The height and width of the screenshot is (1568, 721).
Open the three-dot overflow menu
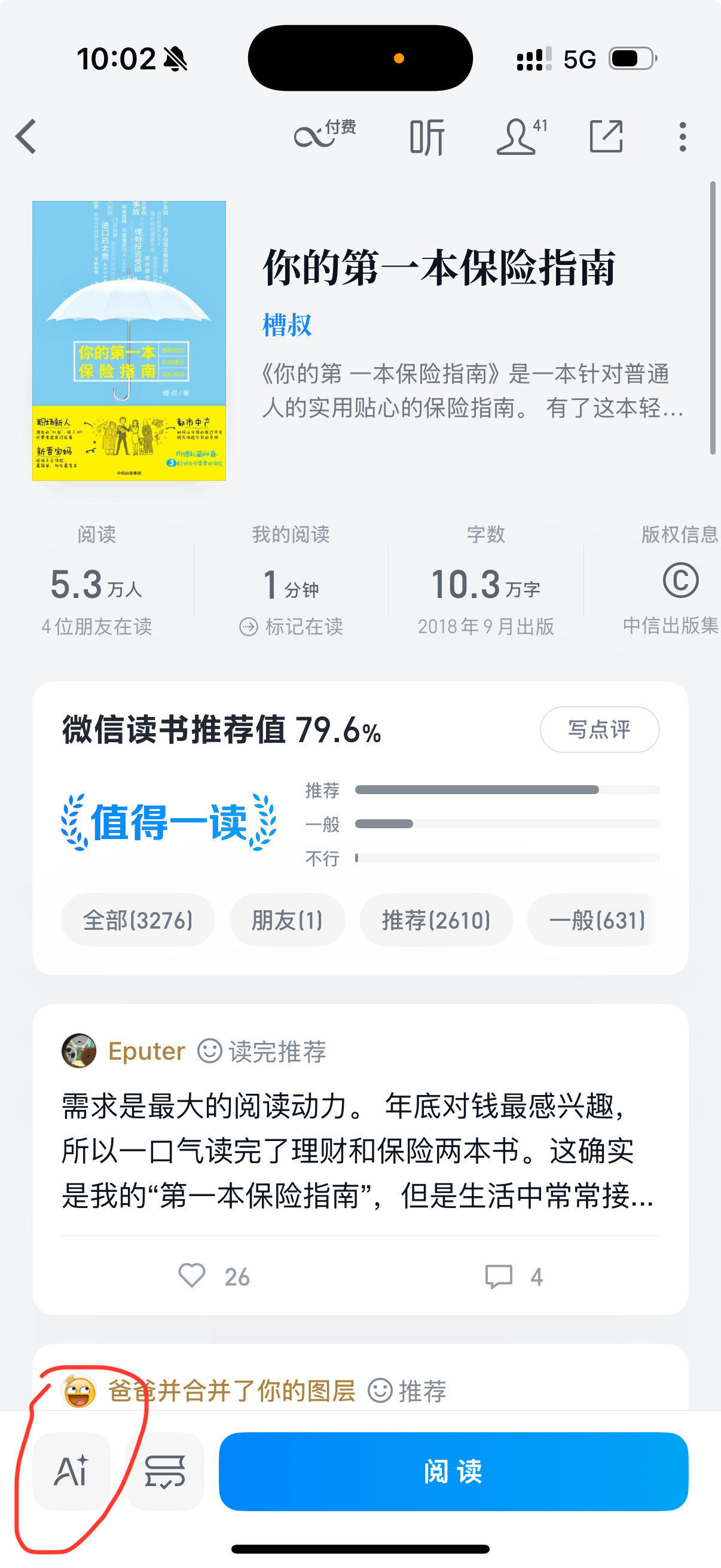pyautogui.click(x=683, y=136)
